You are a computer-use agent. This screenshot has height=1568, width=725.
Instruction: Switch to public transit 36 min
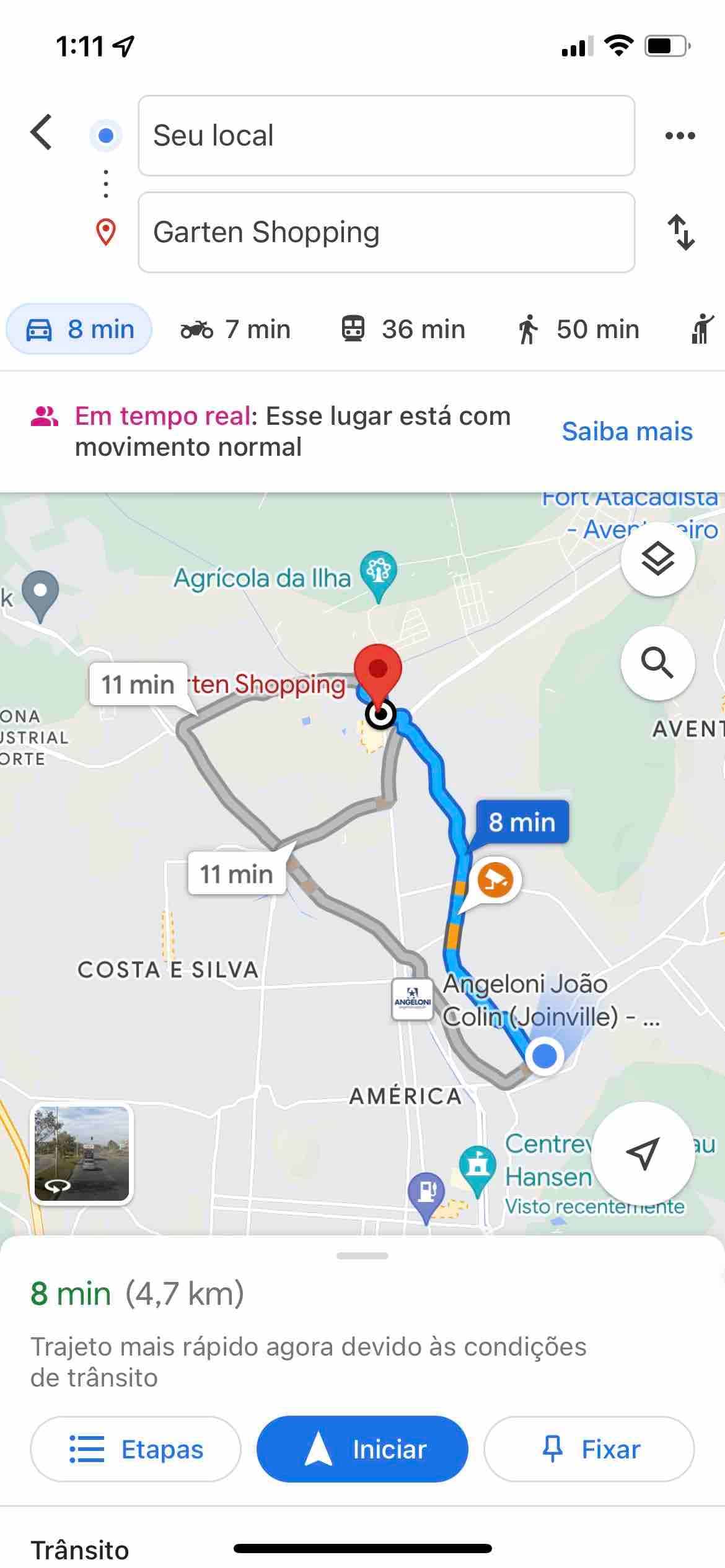coord(403,329)
